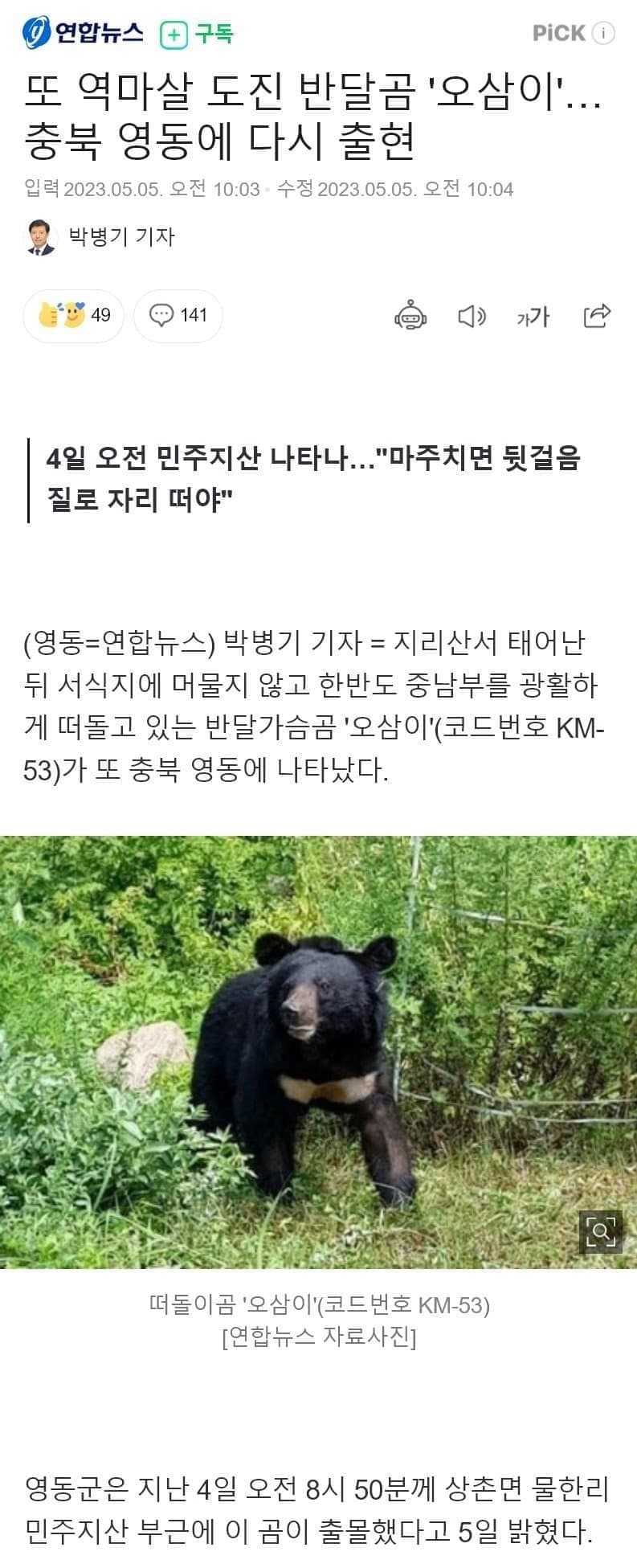Change font size with 가가 icon
The width and height of the screenshot is (637, 1568).
point(533,316)
